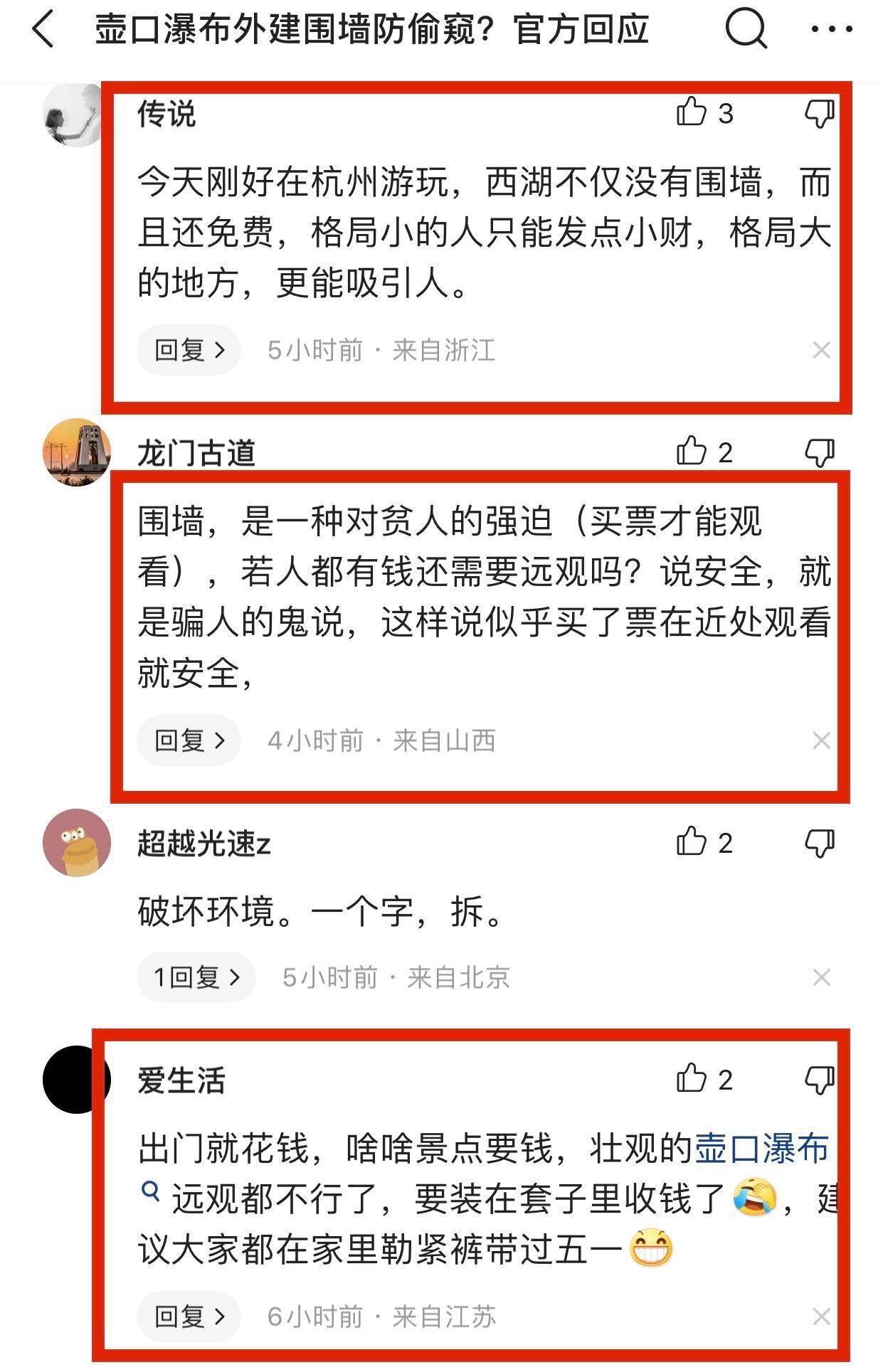883x1372 pixels.
Task: Reply to 传说's comment
Action: point(189,350)
